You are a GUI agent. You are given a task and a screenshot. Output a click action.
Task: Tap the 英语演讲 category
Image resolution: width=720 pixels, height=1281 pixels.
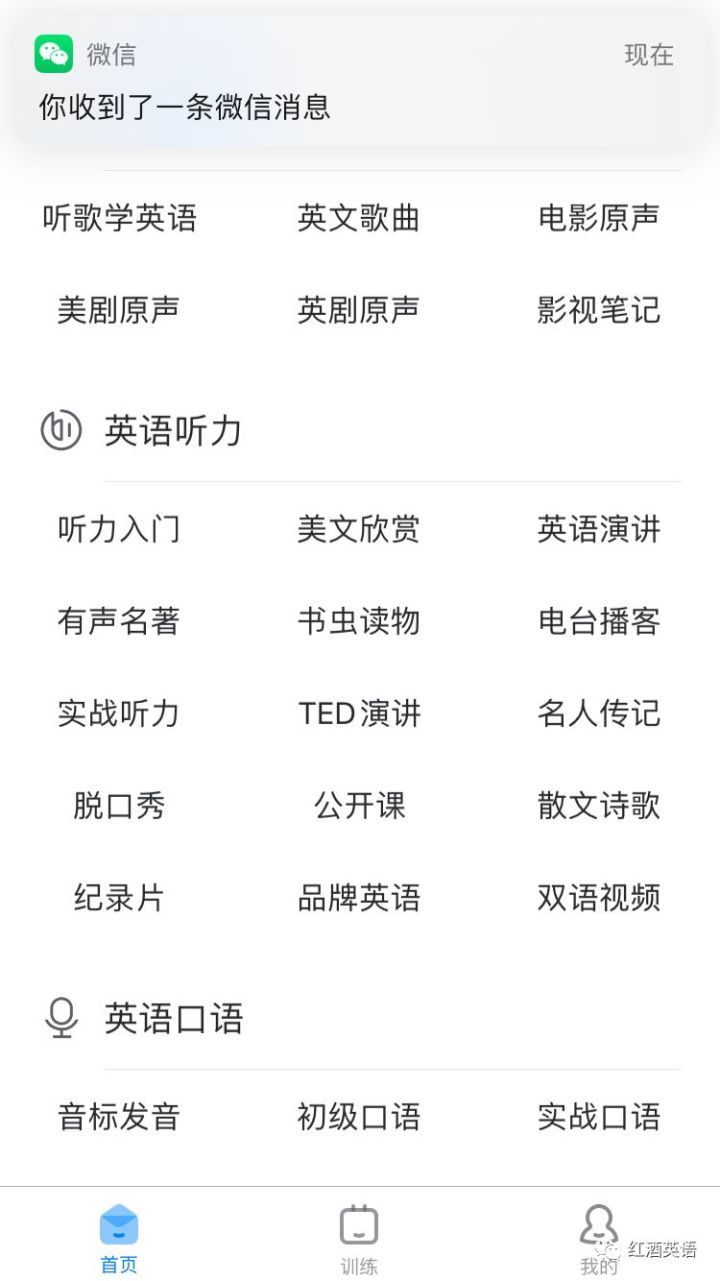[x=599, y=529]
